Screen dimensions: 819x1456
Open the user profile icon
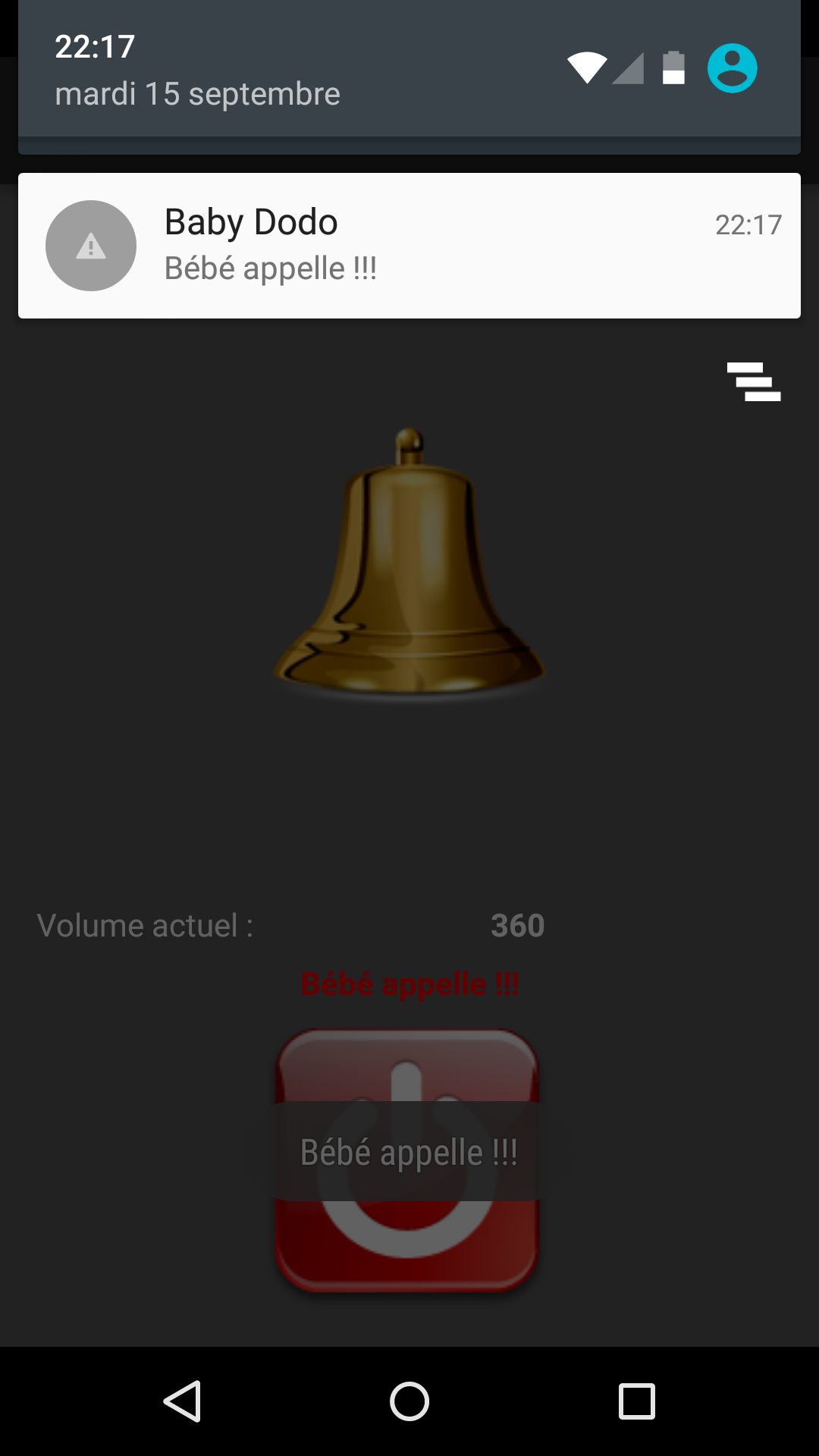[732, 68]
